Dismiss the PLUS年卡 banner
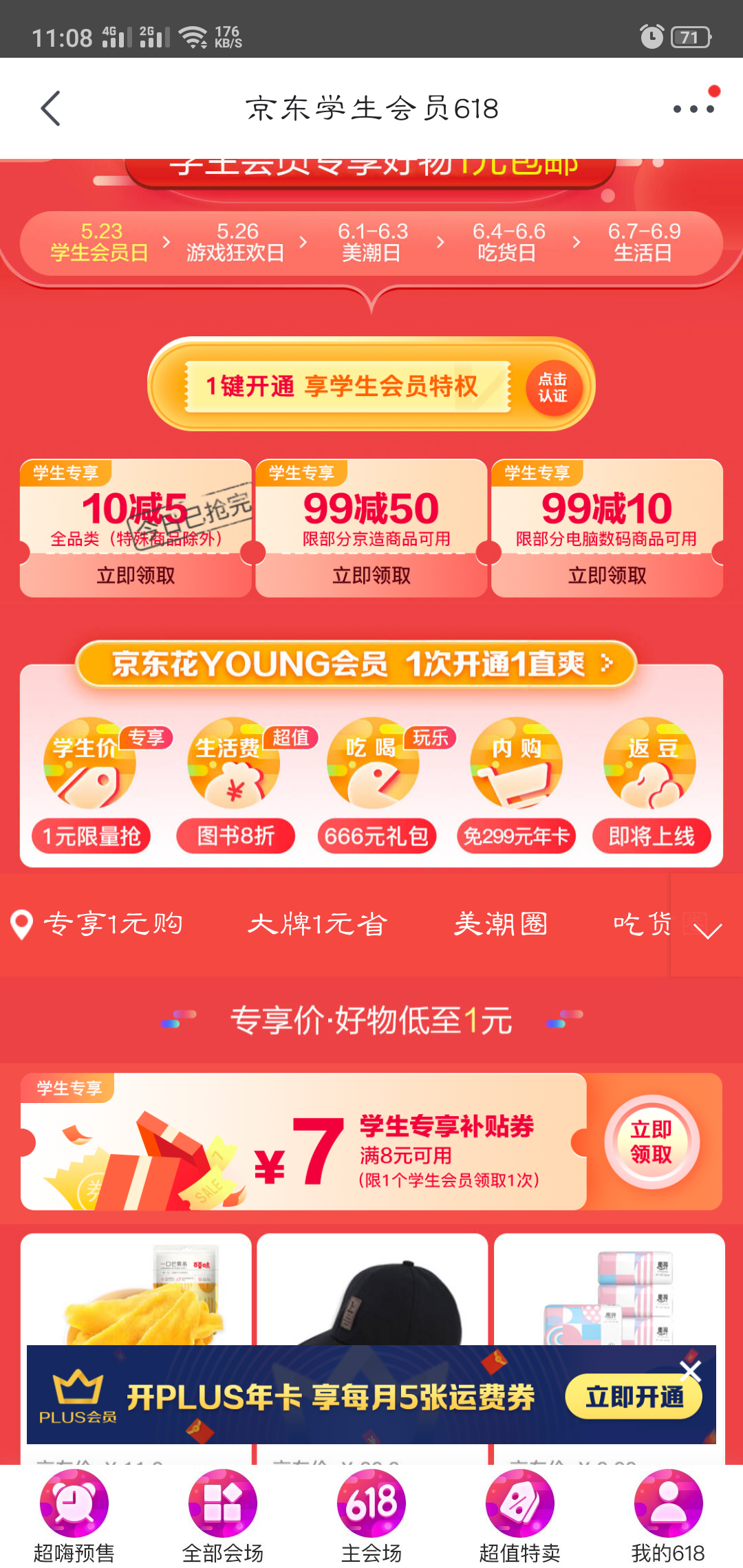 690,1371
